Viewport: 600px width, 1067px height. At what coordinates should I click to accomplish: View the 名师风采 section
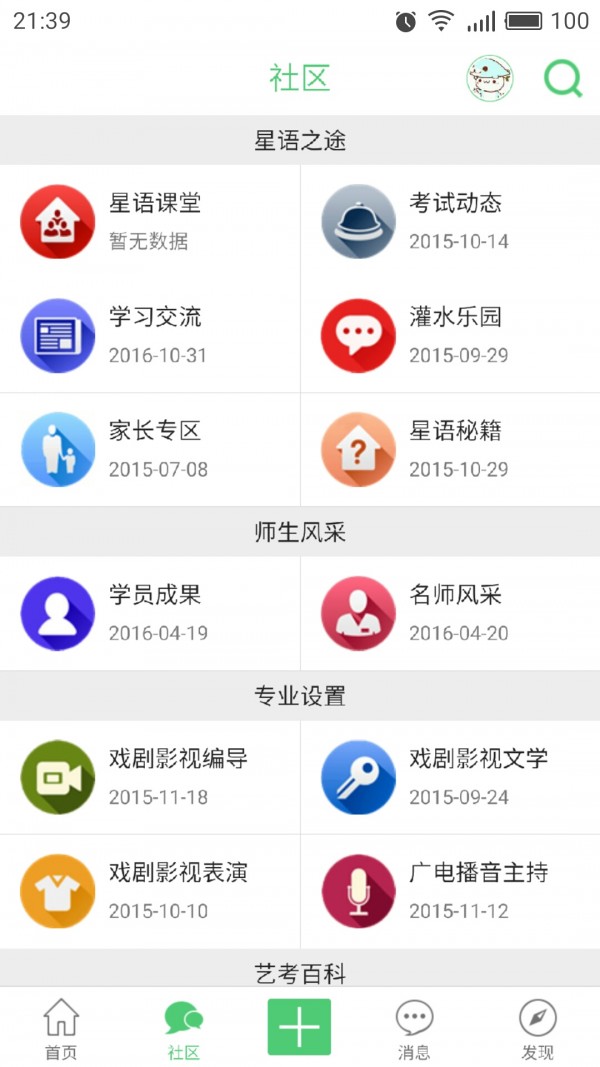pyautogui.click(x=450, y=613)
